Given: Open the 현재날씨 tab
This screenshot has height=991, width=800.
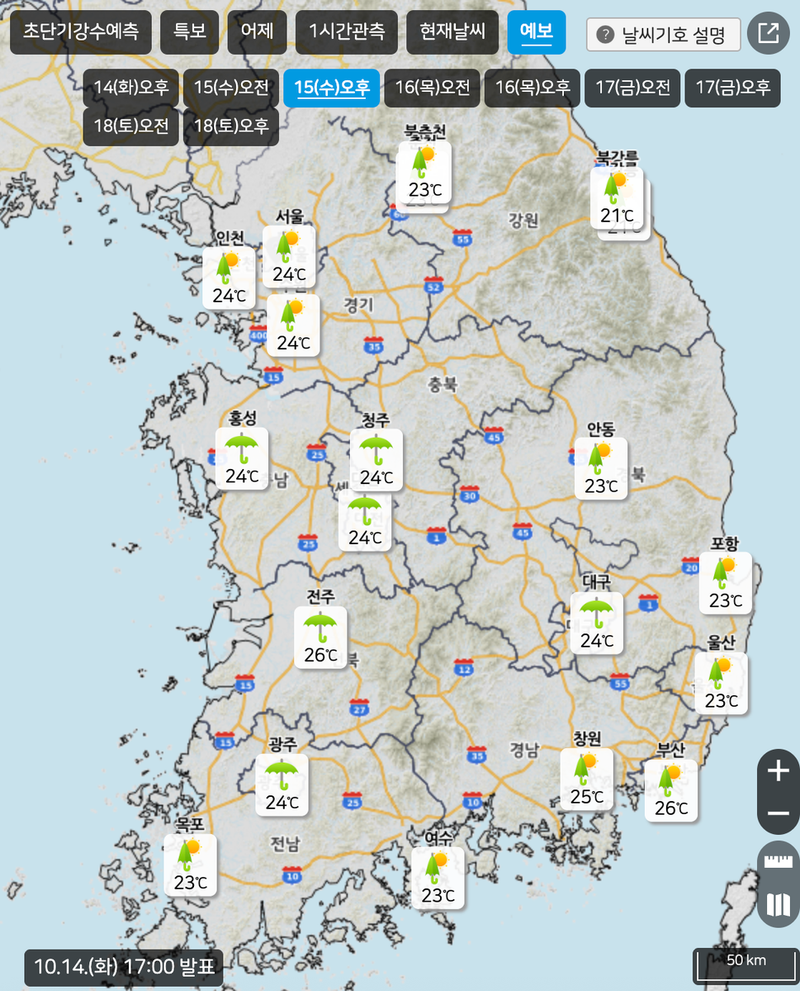Looking at the screenshot, I should click(451, 32).
